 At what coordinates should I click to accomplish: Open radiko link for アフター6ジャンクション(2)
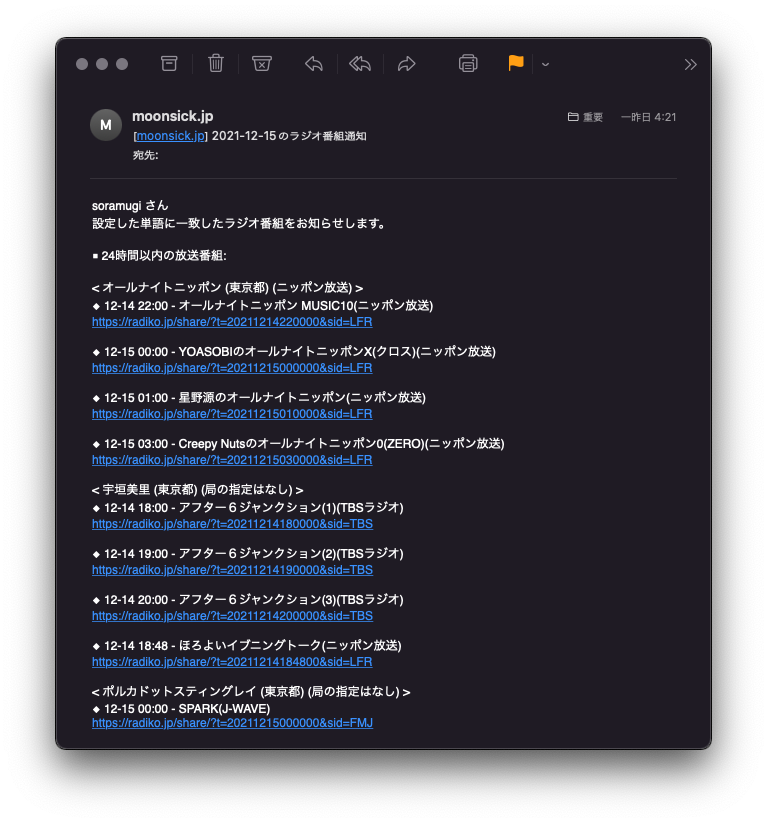232,570
